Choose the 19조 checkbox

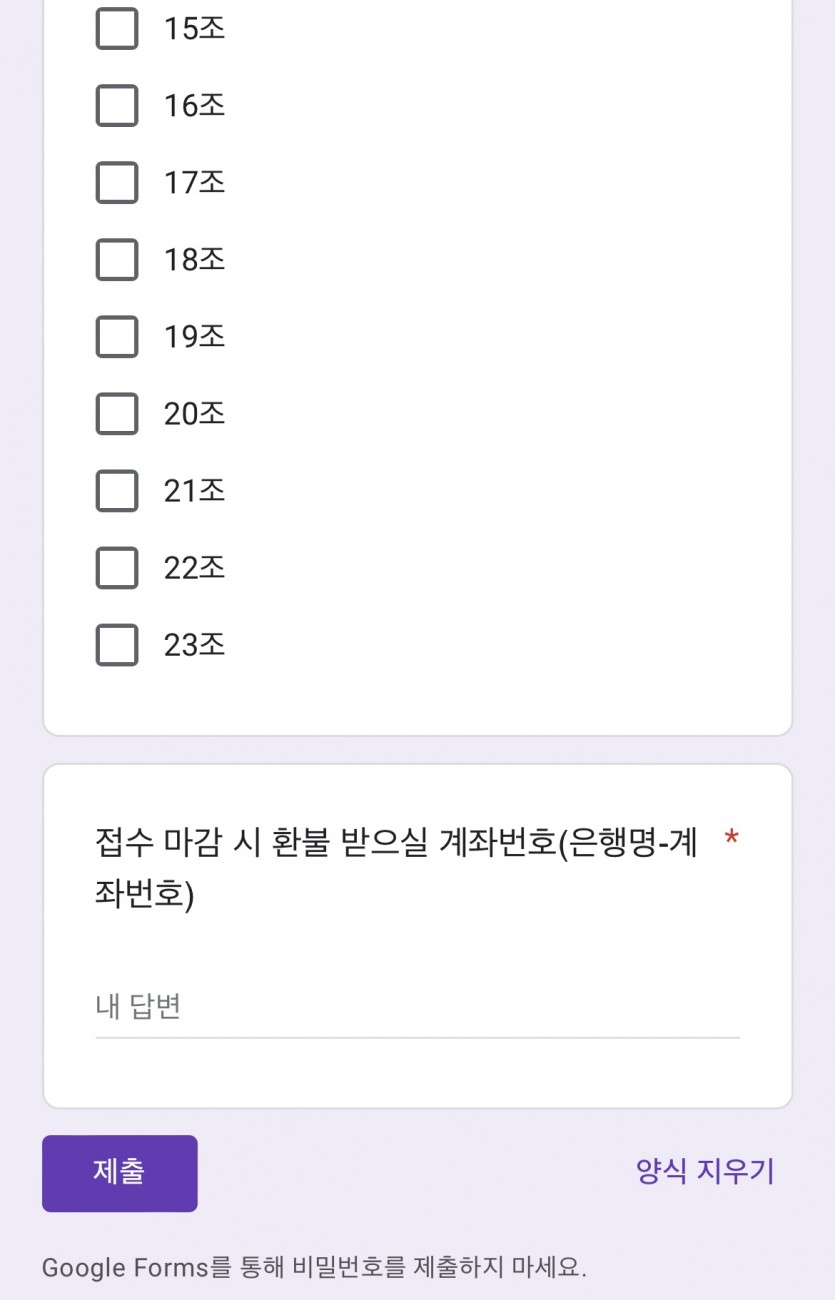coord(117,337)
